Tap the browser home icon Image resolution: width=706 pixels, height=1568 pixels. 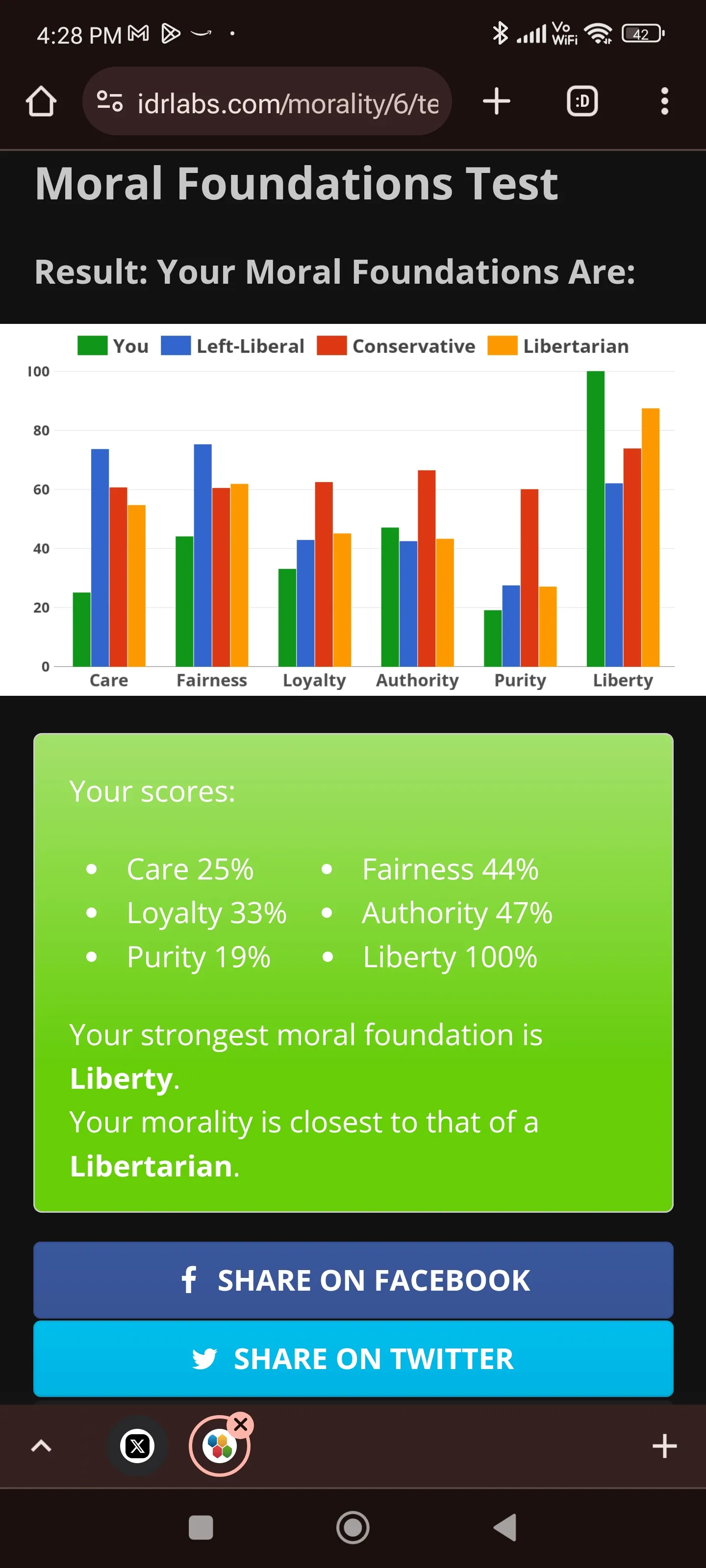tap(41, 101)
